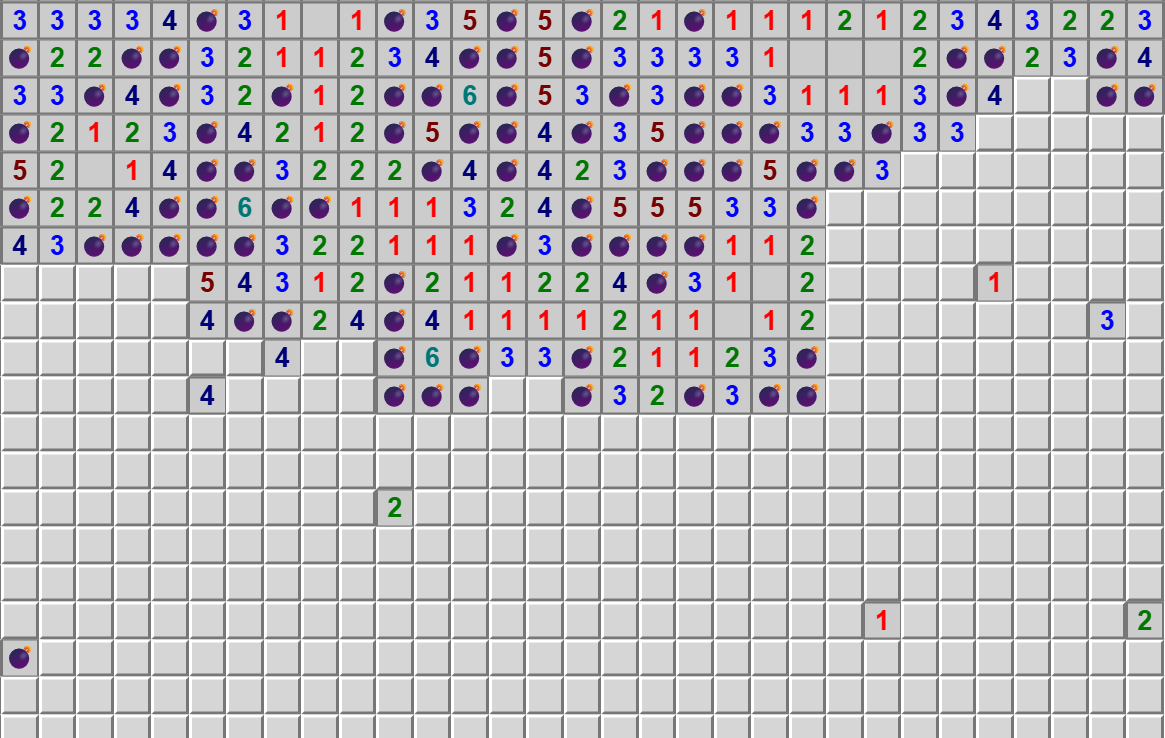Reveal the covered tile directly above that bottom-right isolated 1
This screenshot has height=738, width=1165.
(881, 583)
